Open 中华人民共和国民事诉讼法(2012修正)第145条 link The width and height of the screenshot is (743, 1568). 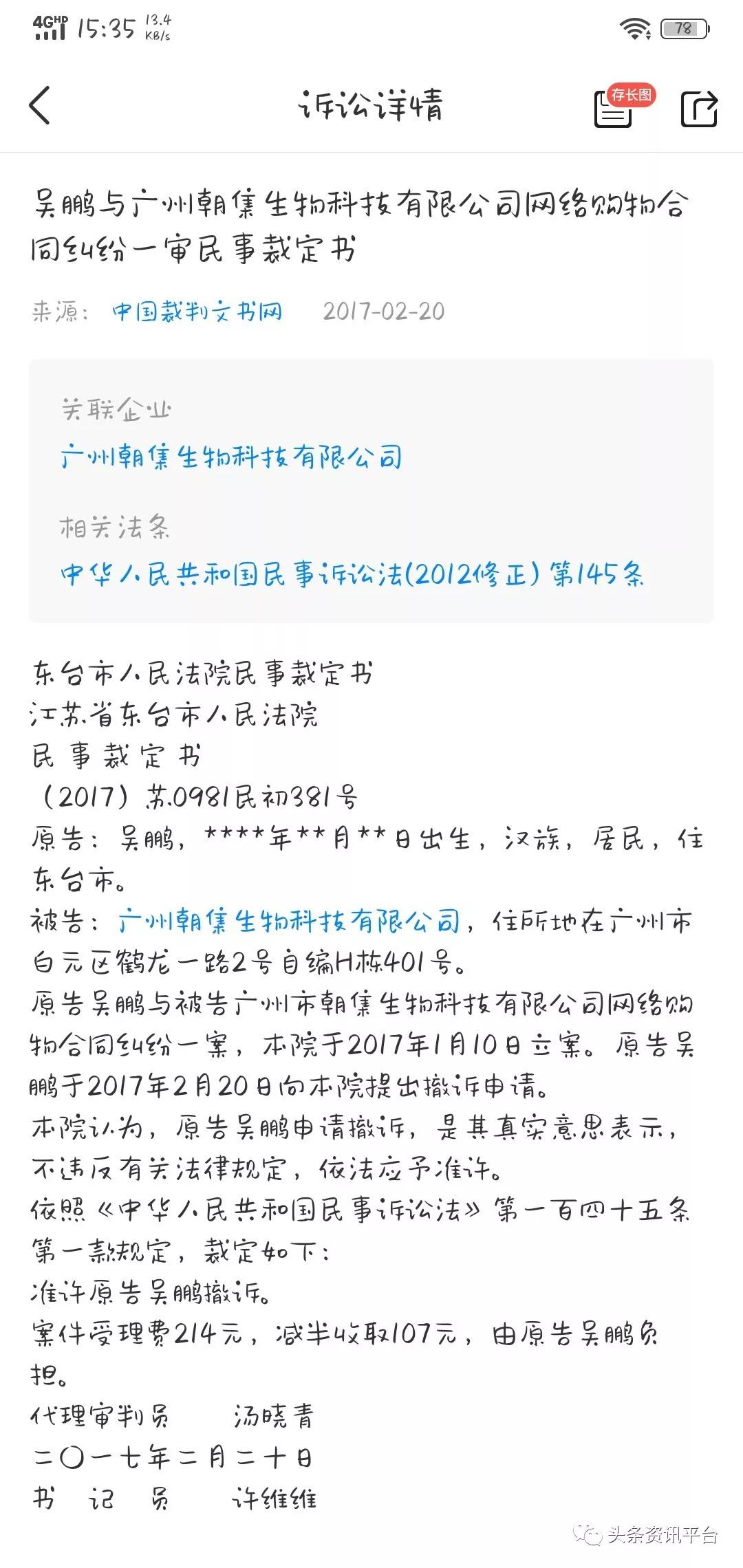pos(352,574)
